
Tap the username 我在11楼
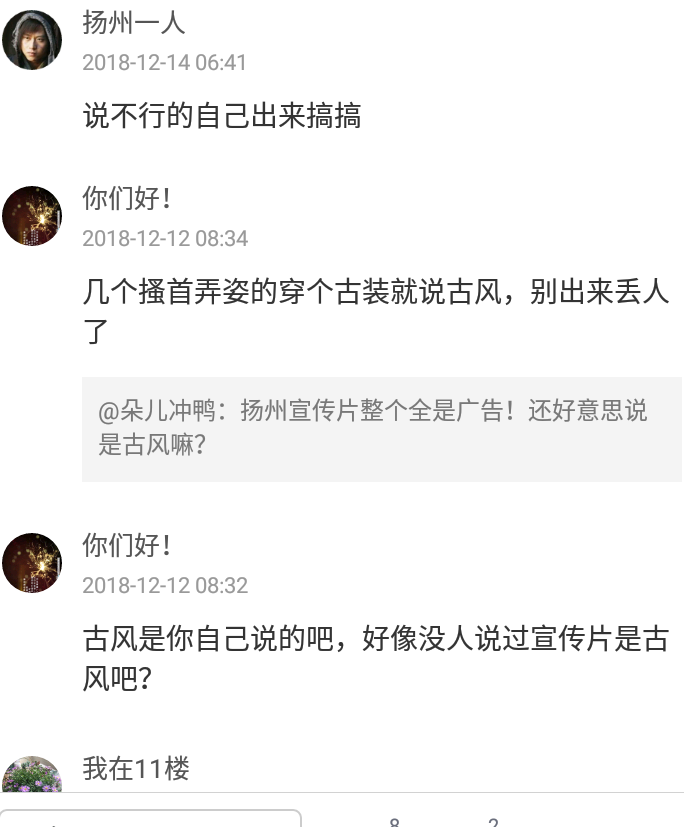(x=136, y=769)
